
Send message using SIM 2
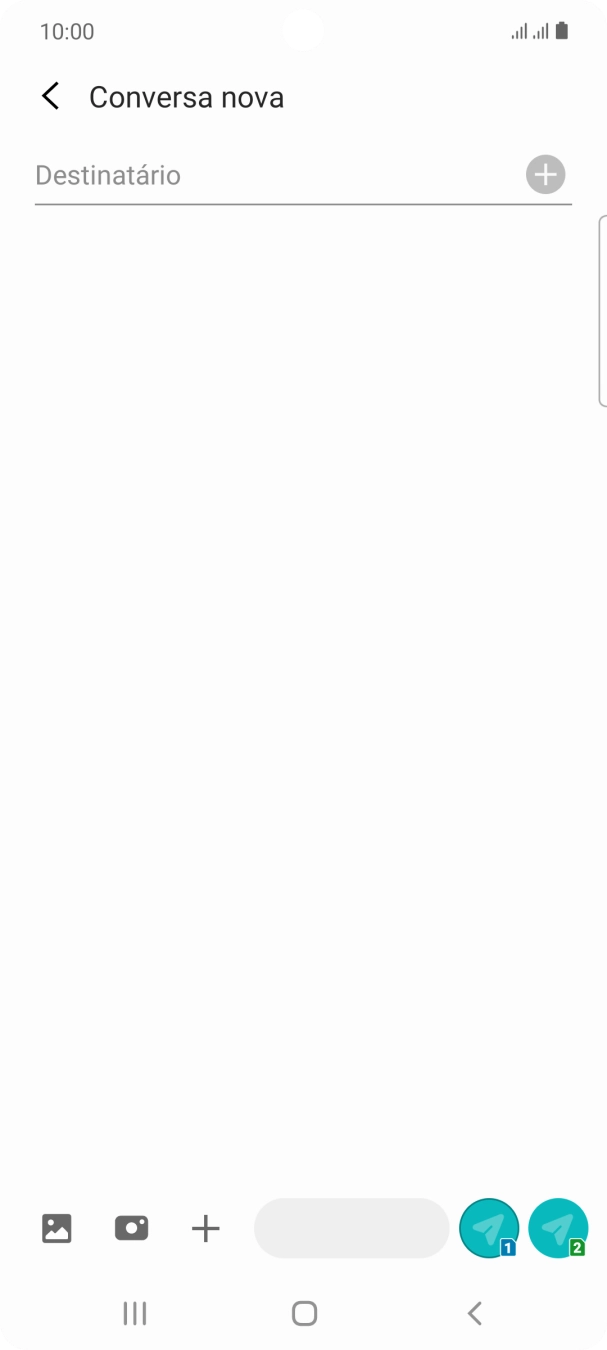coord(558,1228)
